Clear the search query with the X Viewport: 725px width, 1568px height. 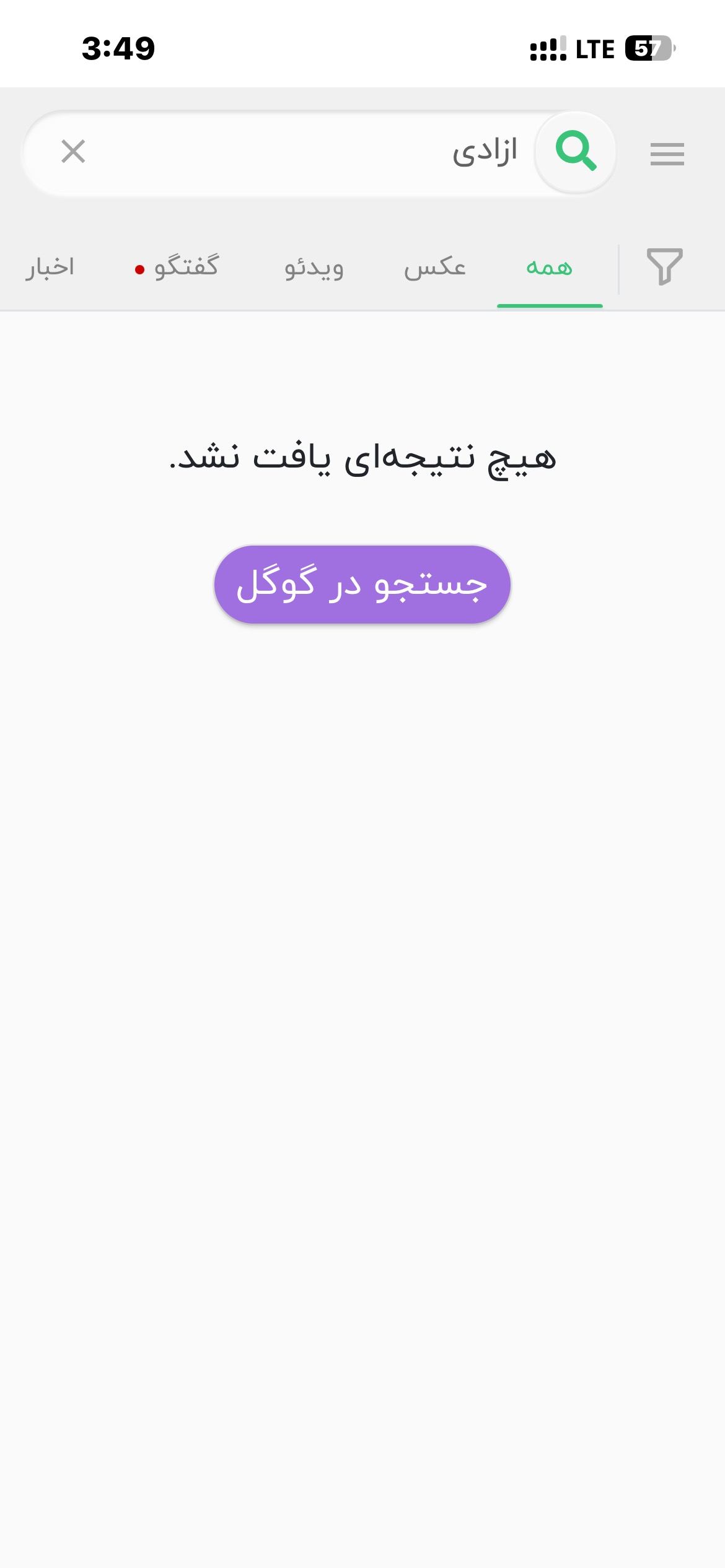coord(73,151)
